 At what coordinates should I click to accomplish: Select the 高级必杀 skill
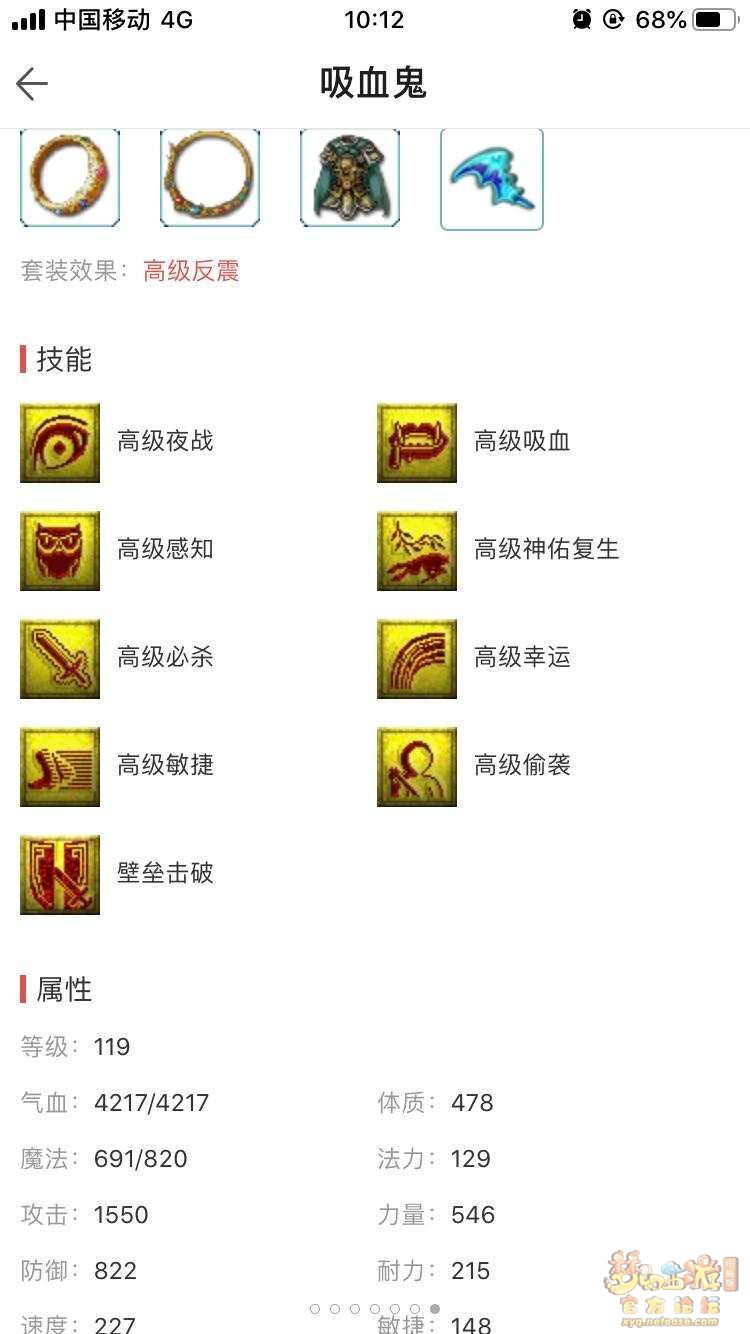60,659
